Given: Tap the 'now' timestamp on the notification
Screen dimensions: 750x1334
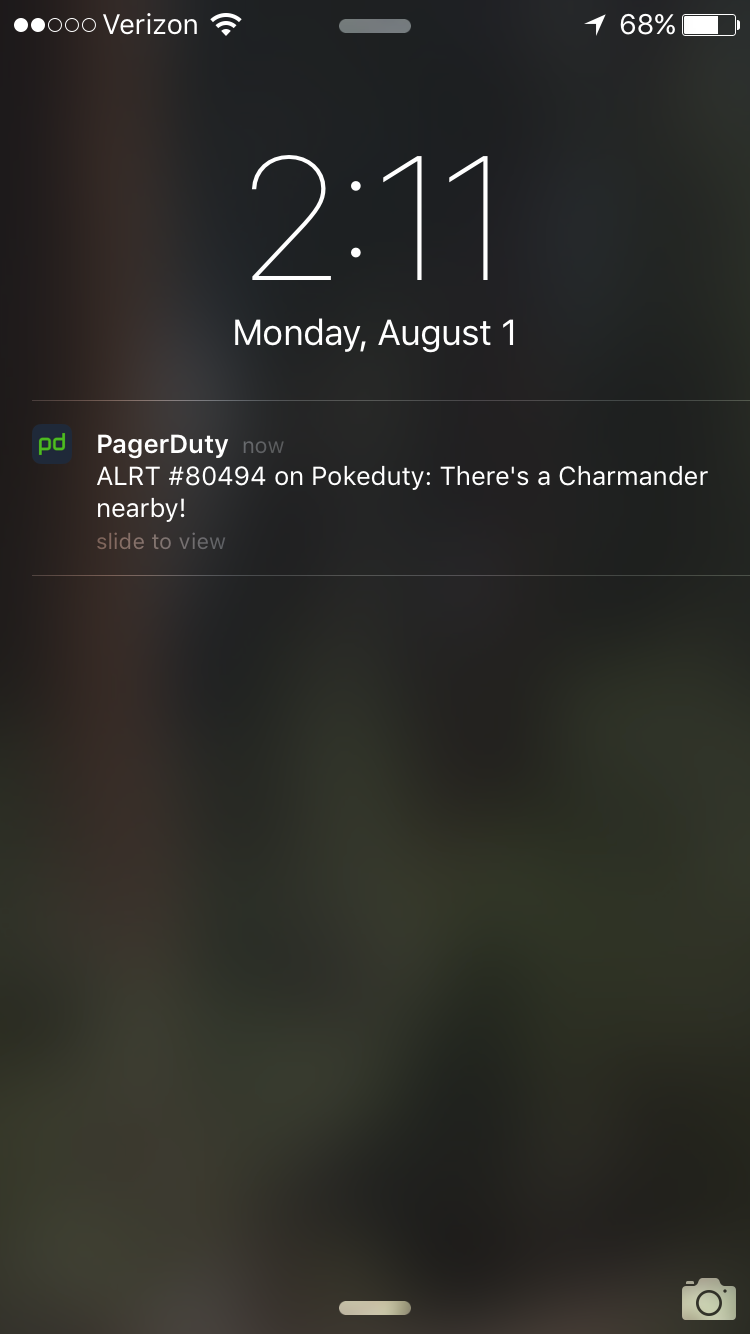Looking at the screenshot, I should 262,445.
